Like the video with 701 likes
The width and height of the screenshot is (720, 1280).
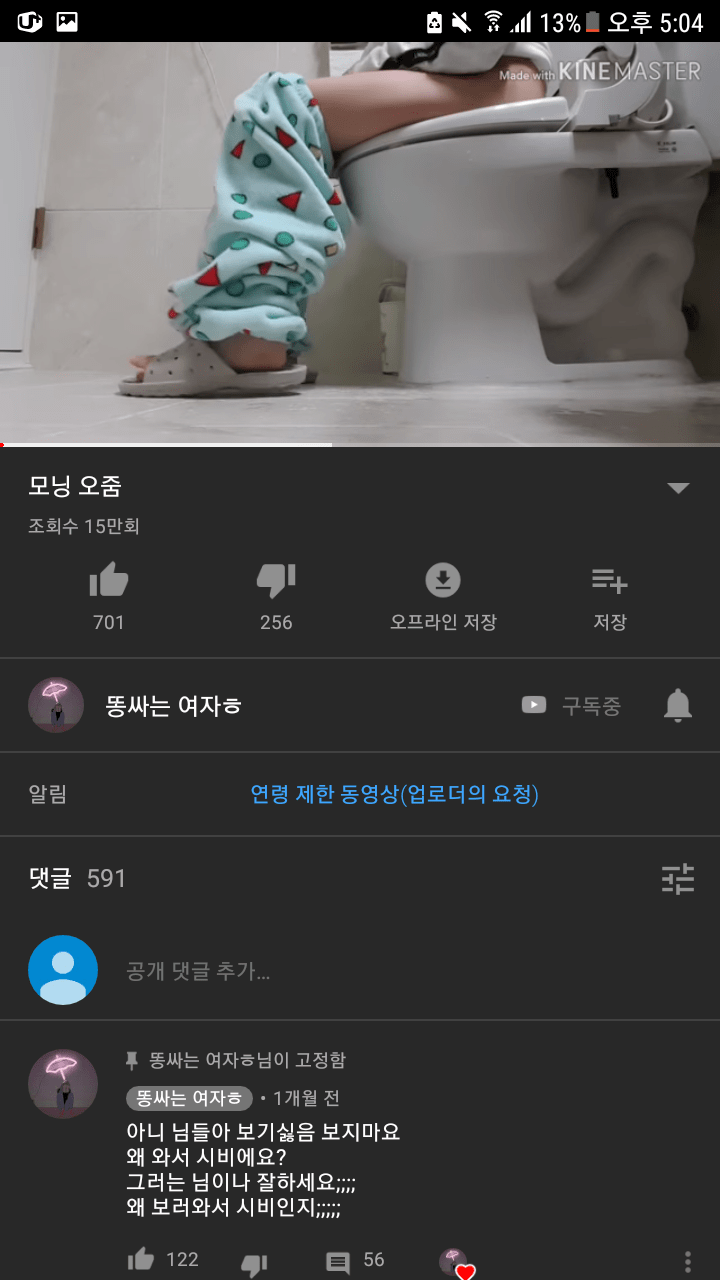coord(109,581)
